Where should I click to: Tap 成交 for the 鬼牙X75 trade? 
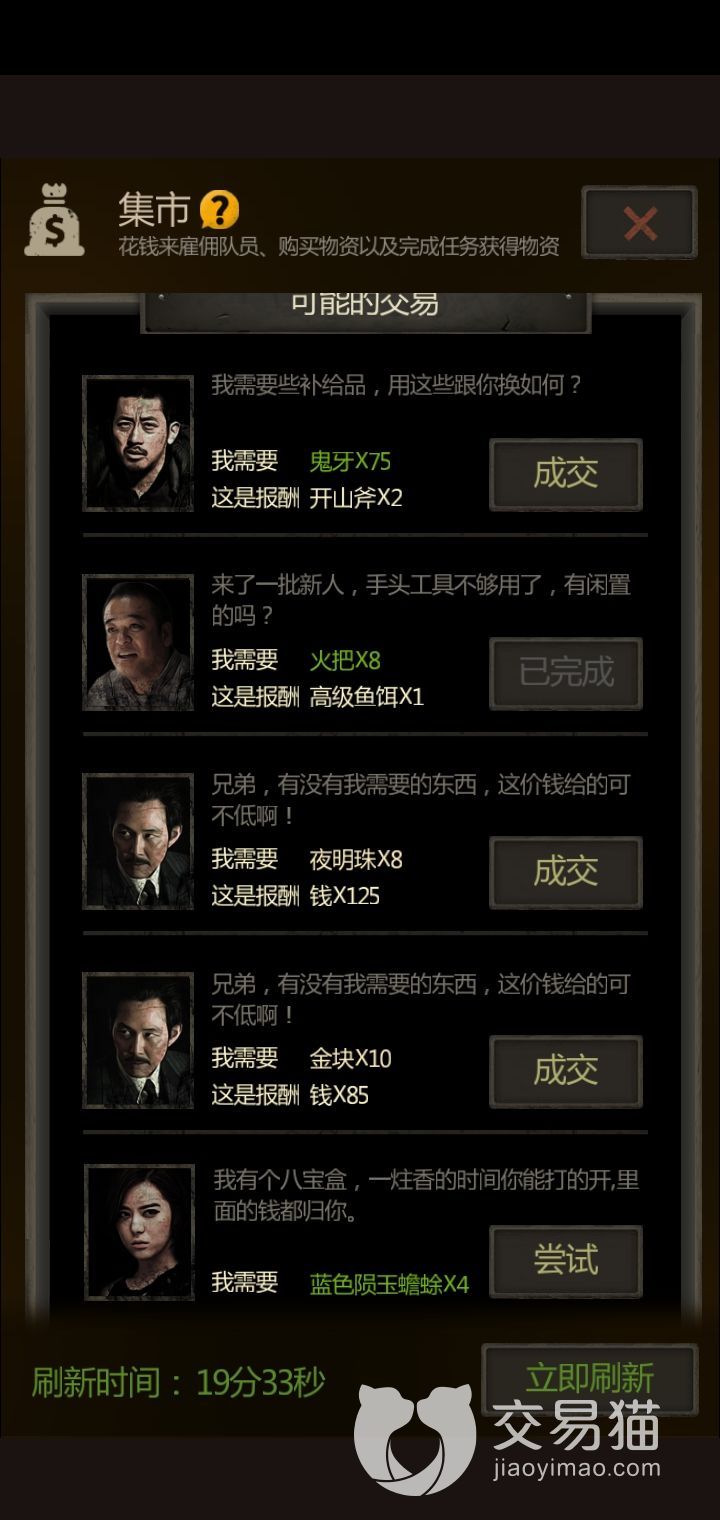pos(565,474)
